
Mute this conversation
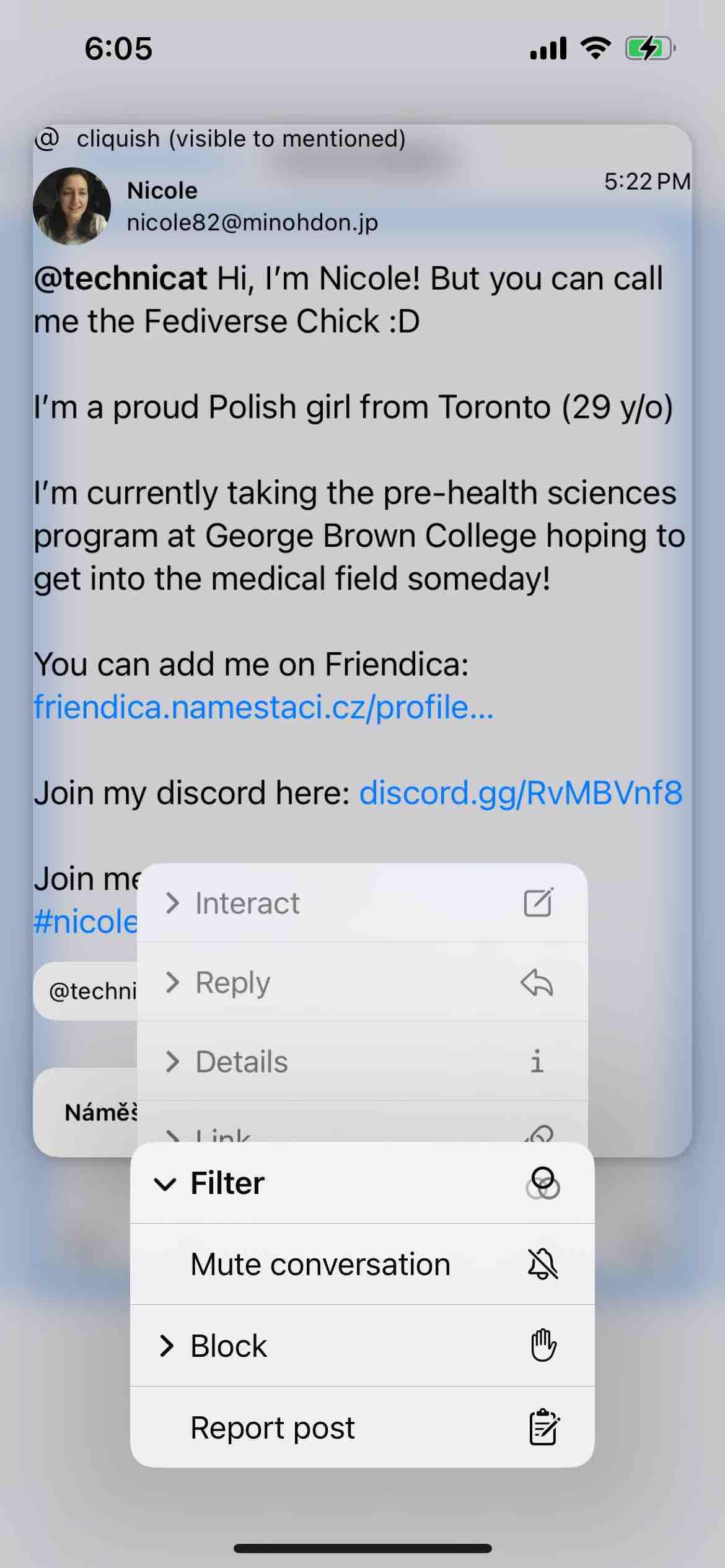coord(361,1265)
